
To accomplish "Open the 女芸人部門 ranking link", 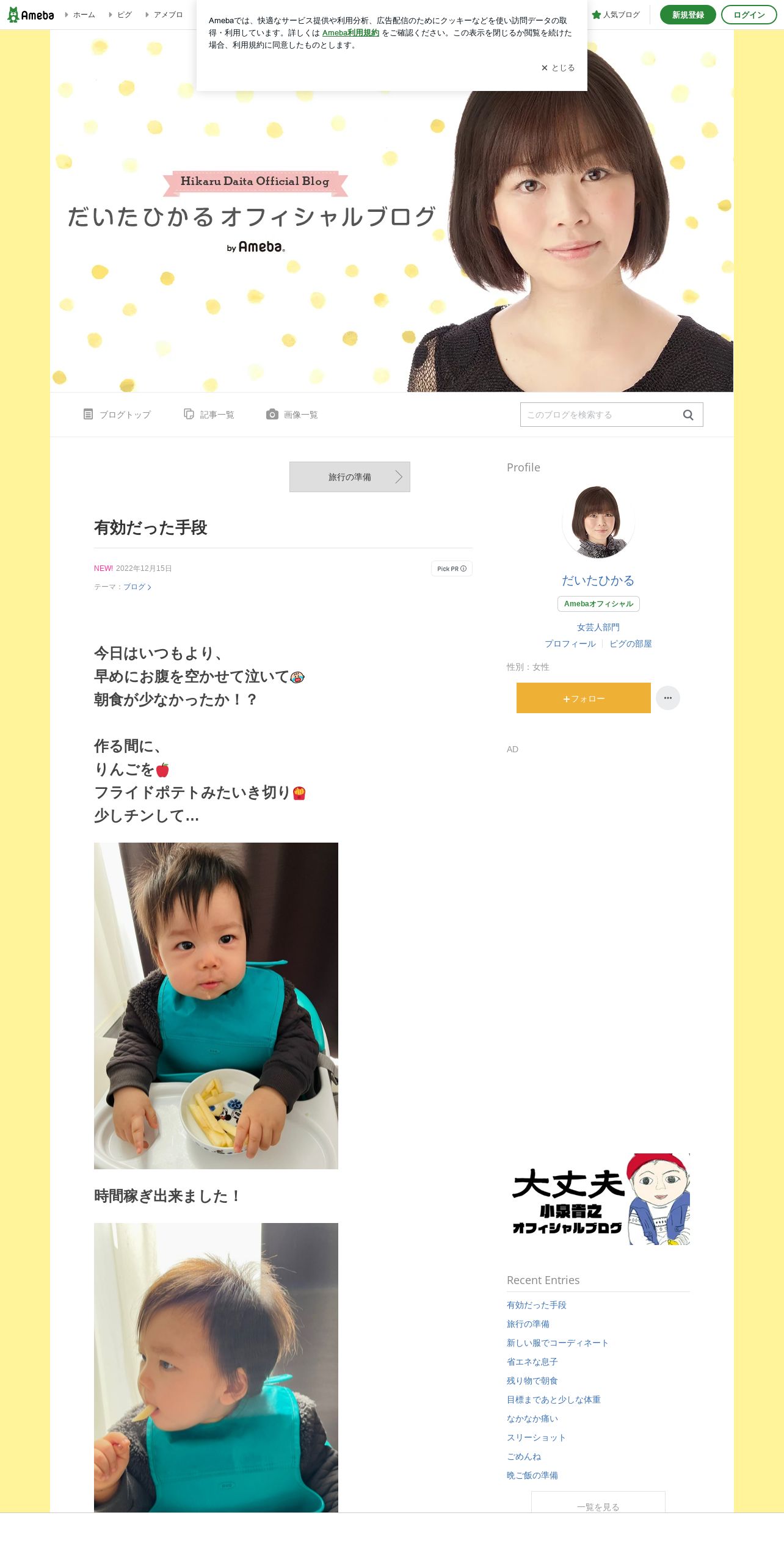I will click(598, 627).
